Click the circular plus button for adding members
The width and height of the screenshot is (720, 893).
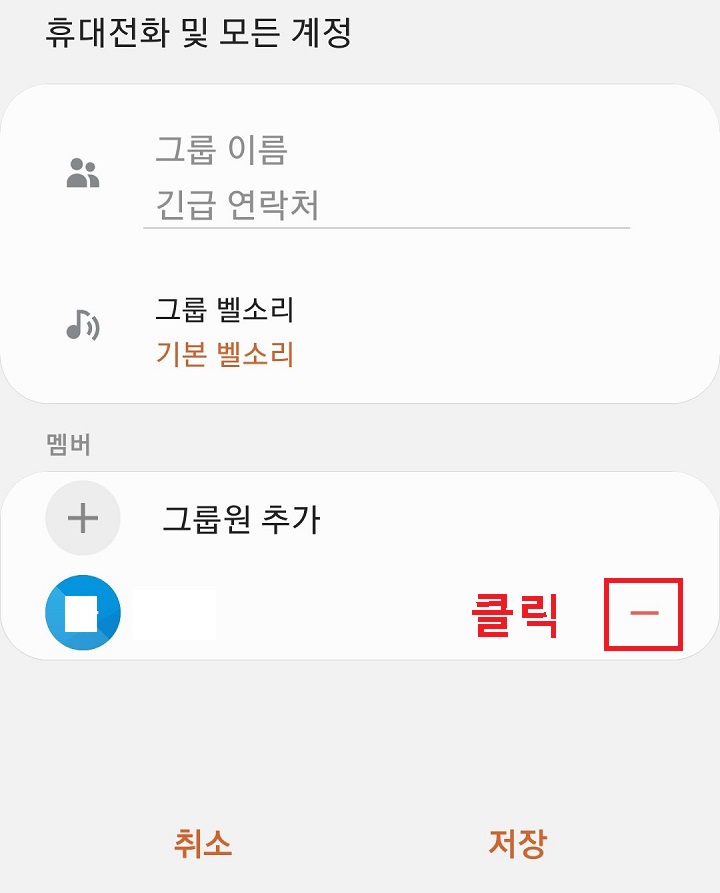(83, 518)
